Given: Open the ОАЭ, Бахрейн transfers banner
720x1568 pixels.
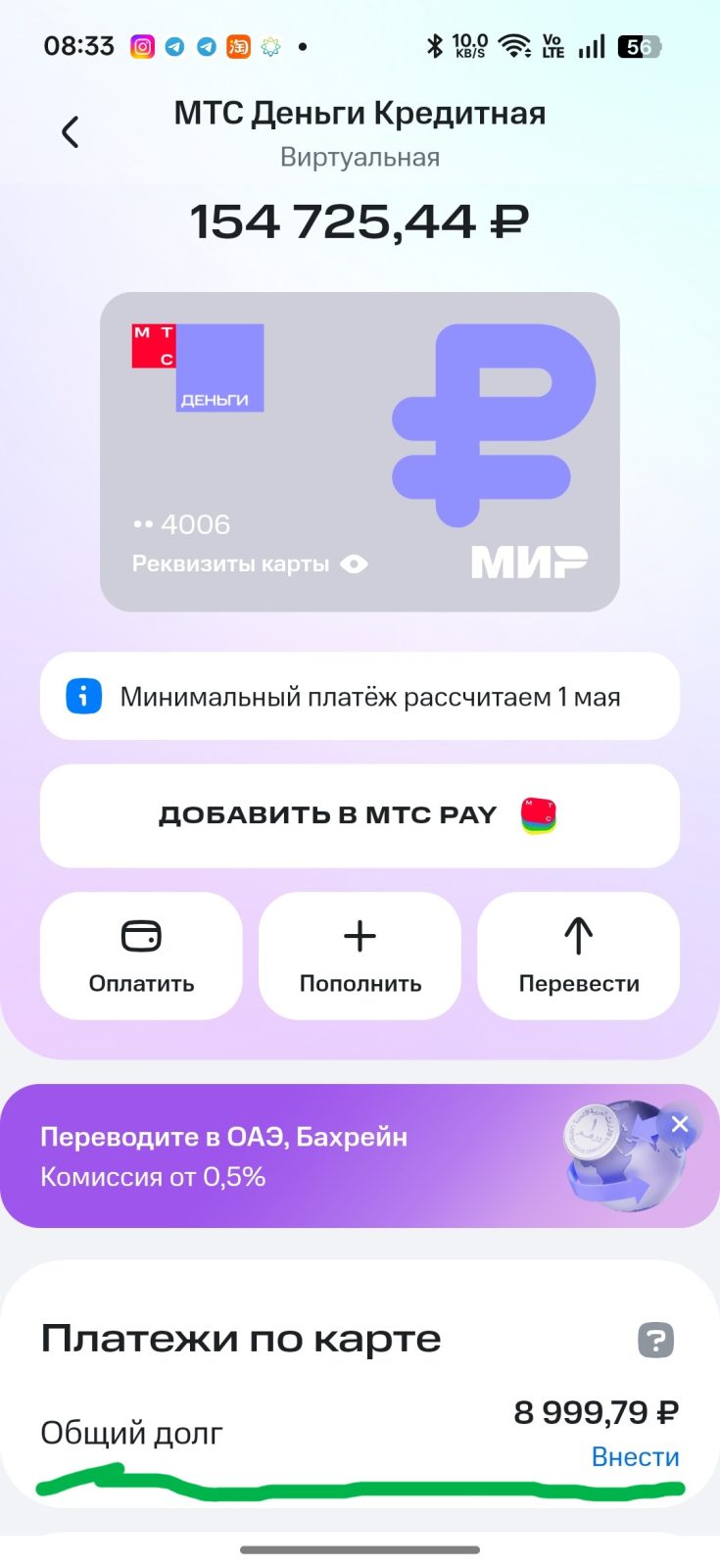Looking at the screenshot, I should tap(294, 1156).
